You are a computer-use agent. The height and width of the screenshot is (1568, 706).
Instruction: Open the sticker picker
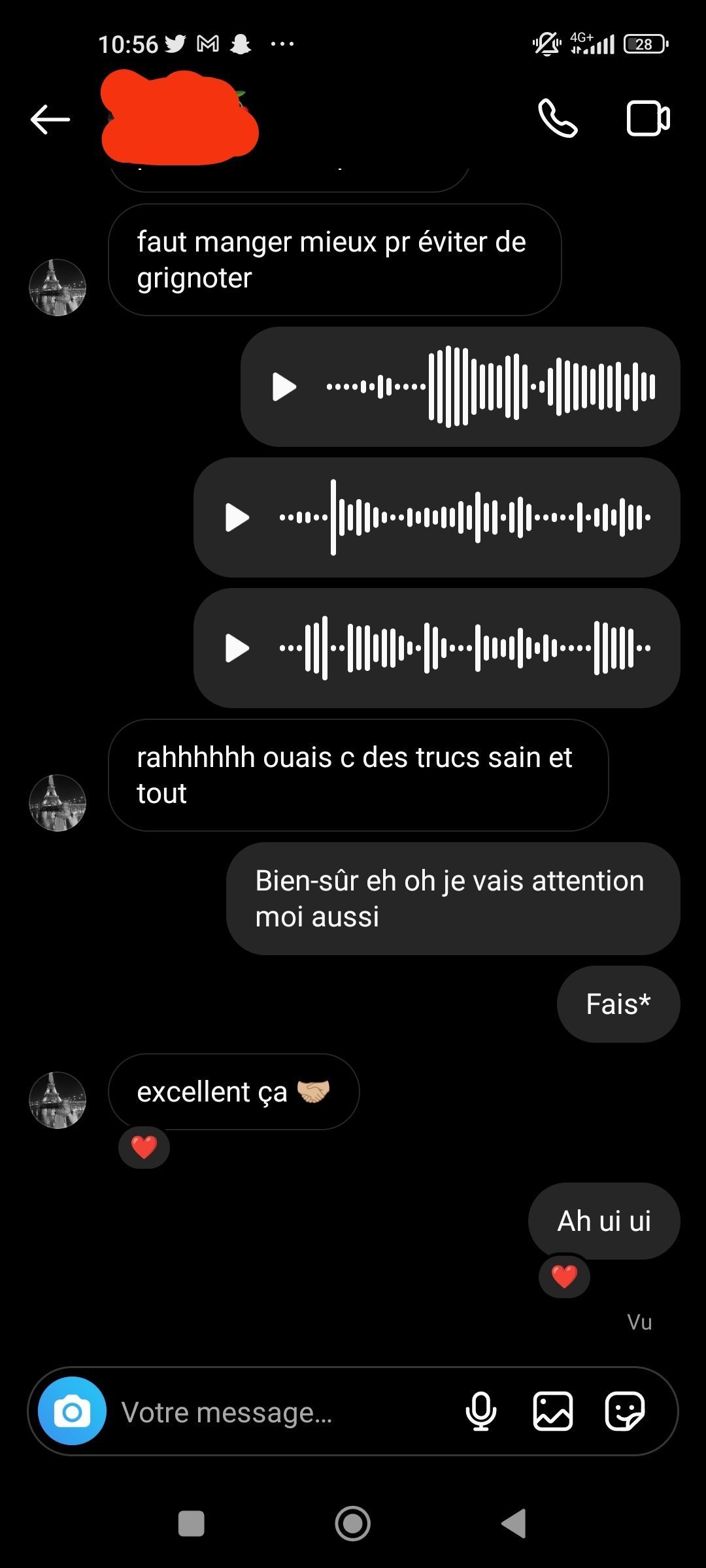(624, 1411)
